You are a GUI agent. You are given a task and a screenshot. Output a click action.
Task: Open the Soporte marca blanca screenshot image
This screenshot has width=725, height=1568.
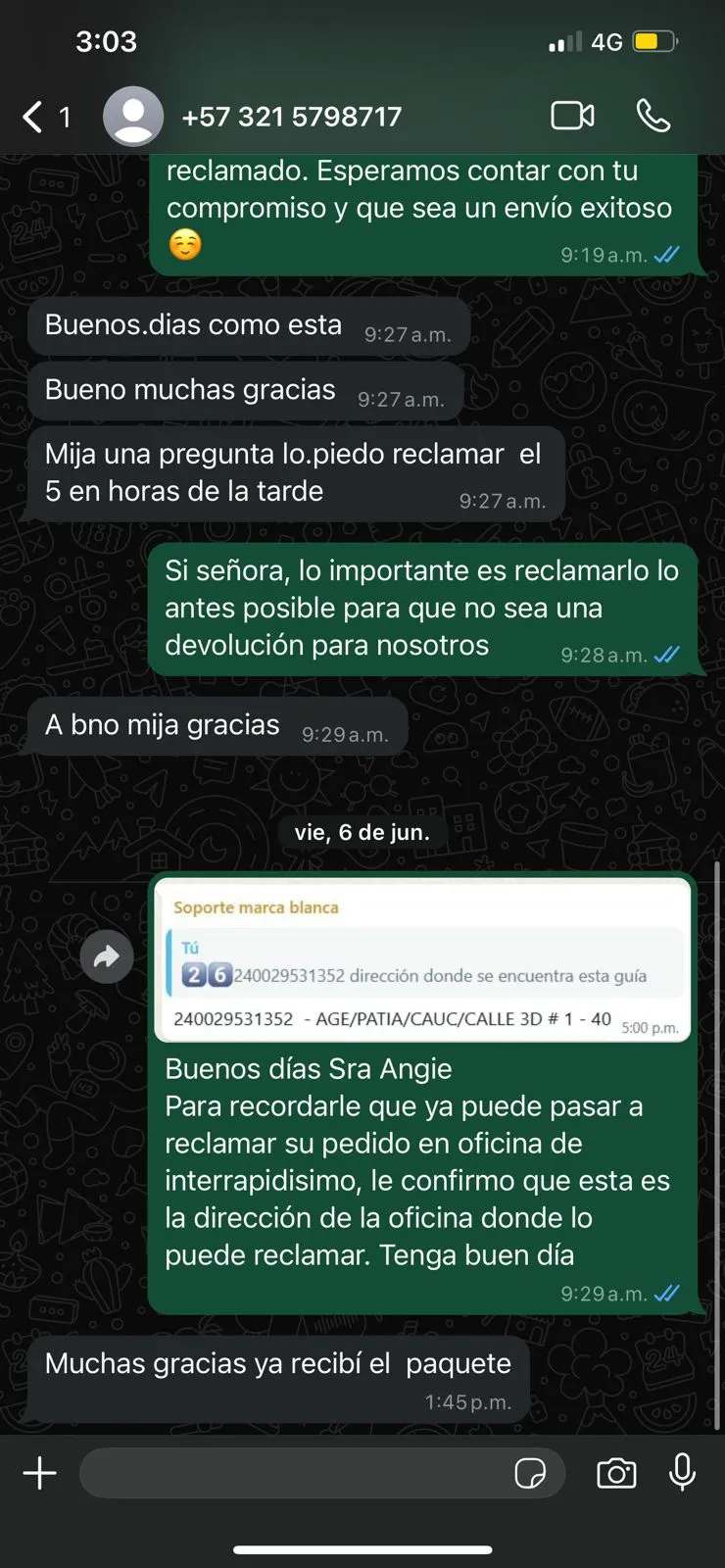[422, 960]
